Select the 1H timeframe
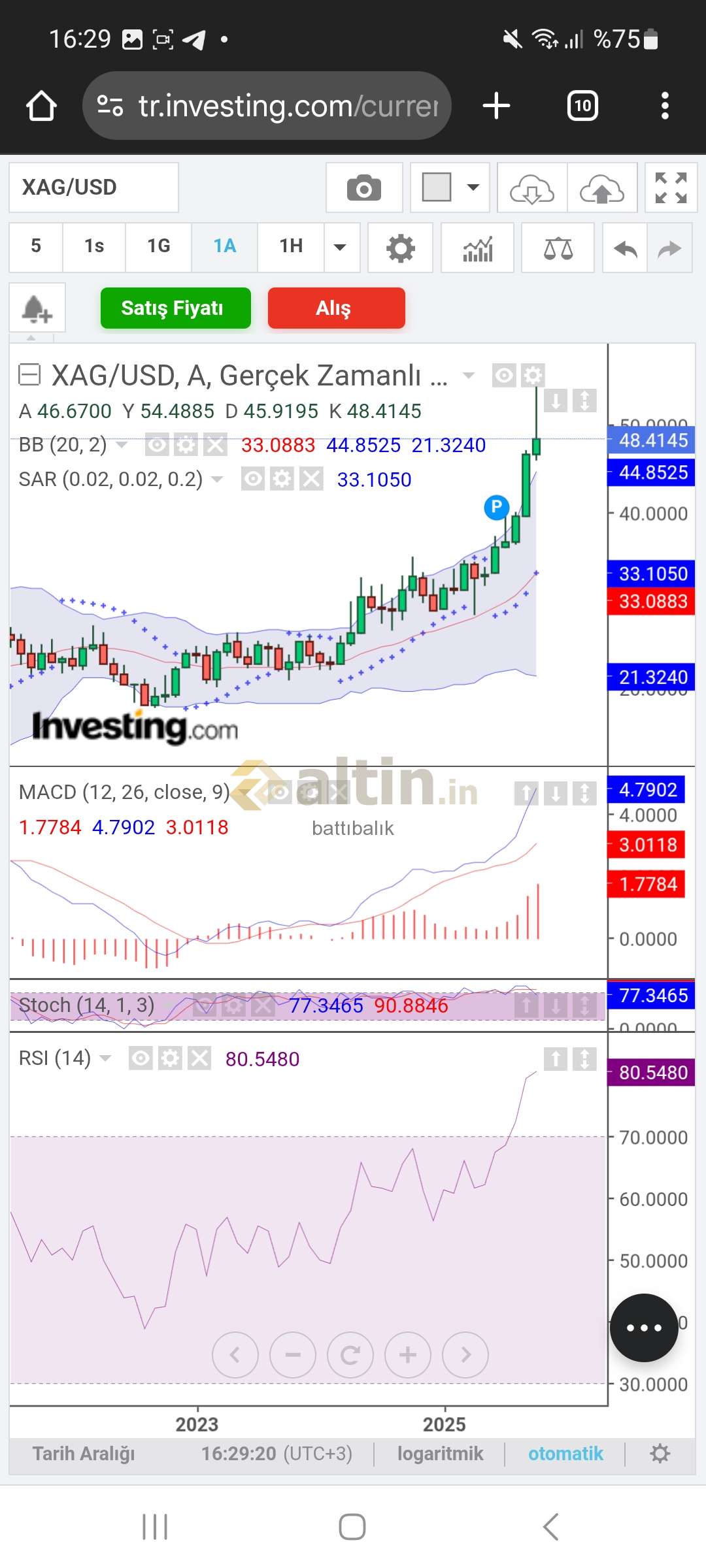The width and height of the screenshot is (706, 1568). pyautogui.click(x=291, y=246)
